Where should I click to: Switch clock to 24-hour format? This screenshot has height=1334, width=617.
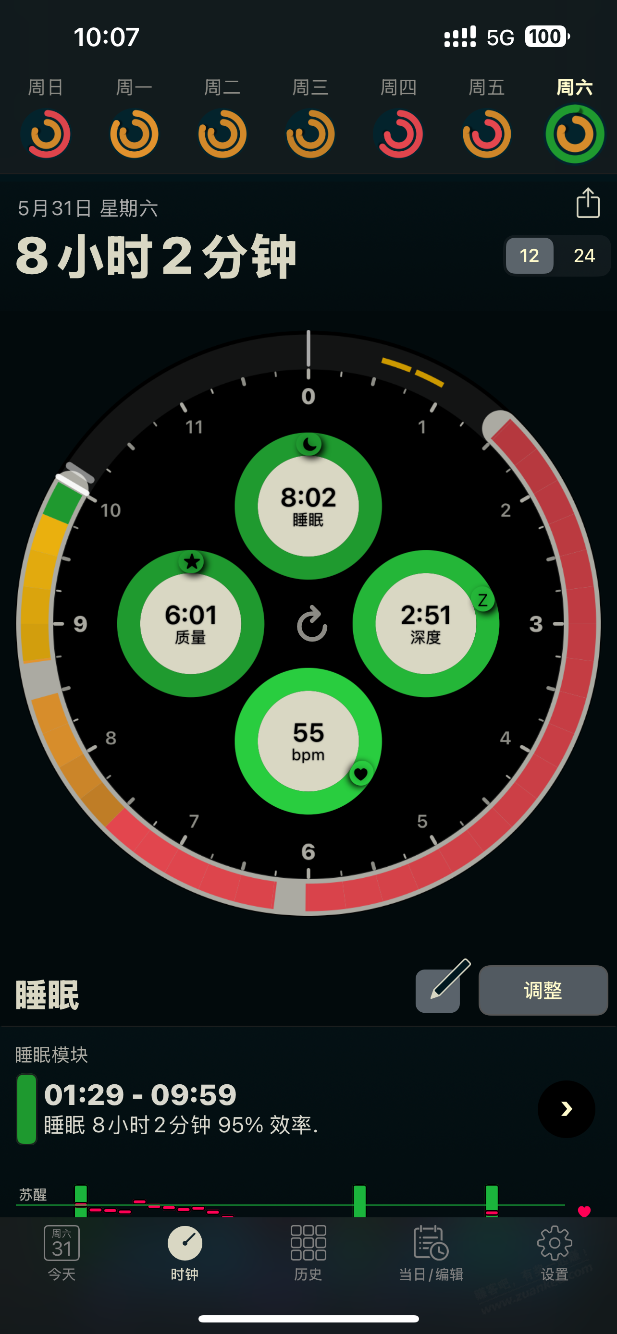coord(584,256)
